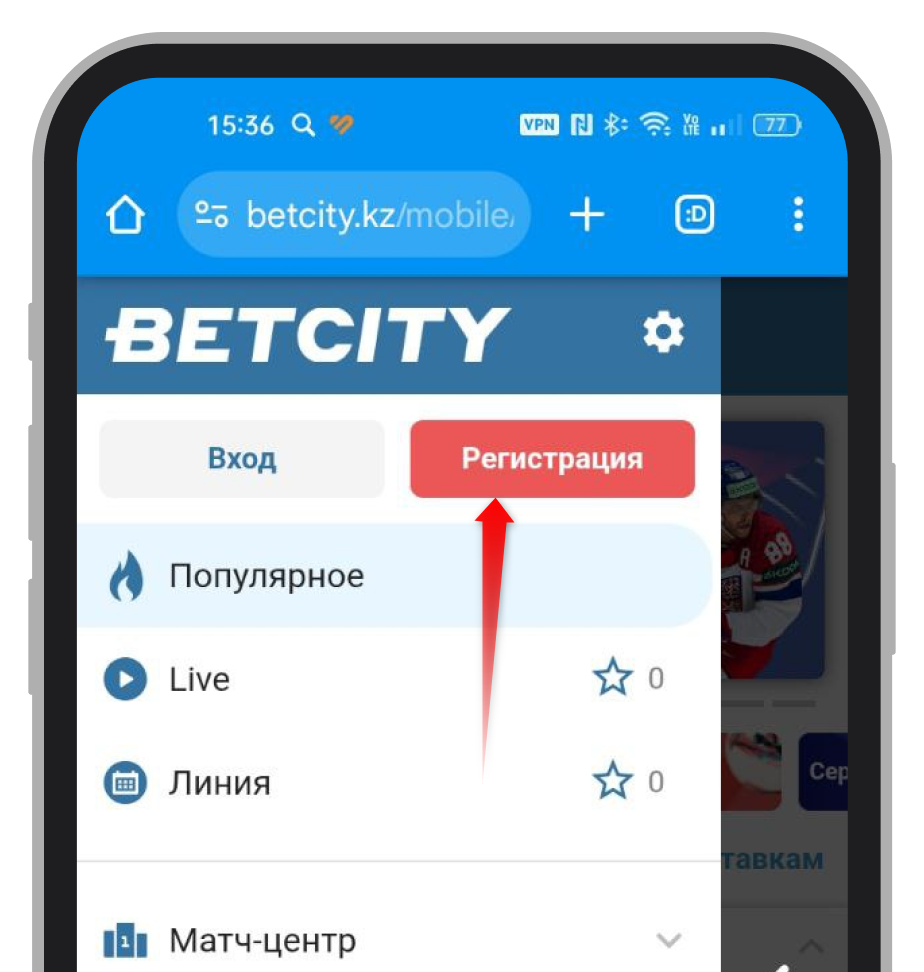Expand the Матч-центр section
Viewport: 924px width, 972px height.
pos(668,939)
